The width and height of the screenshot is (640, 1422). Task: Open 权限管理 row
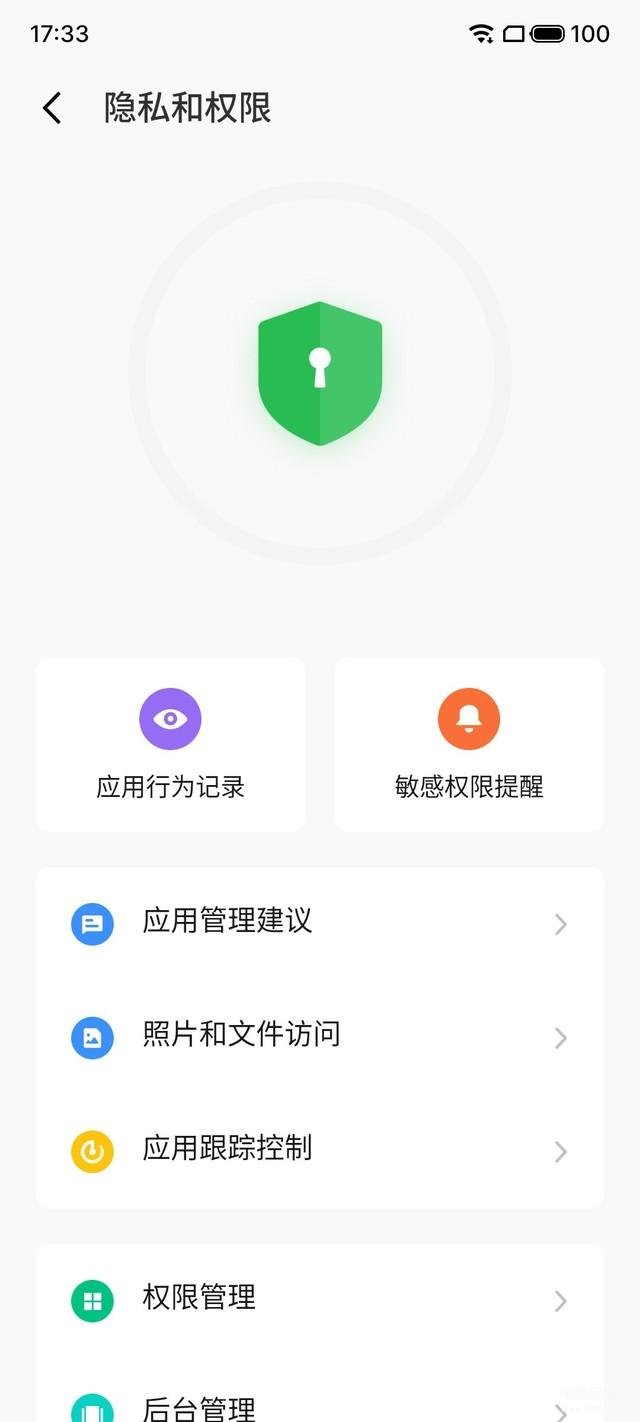pyautogui.click(x=320, y=1300)
